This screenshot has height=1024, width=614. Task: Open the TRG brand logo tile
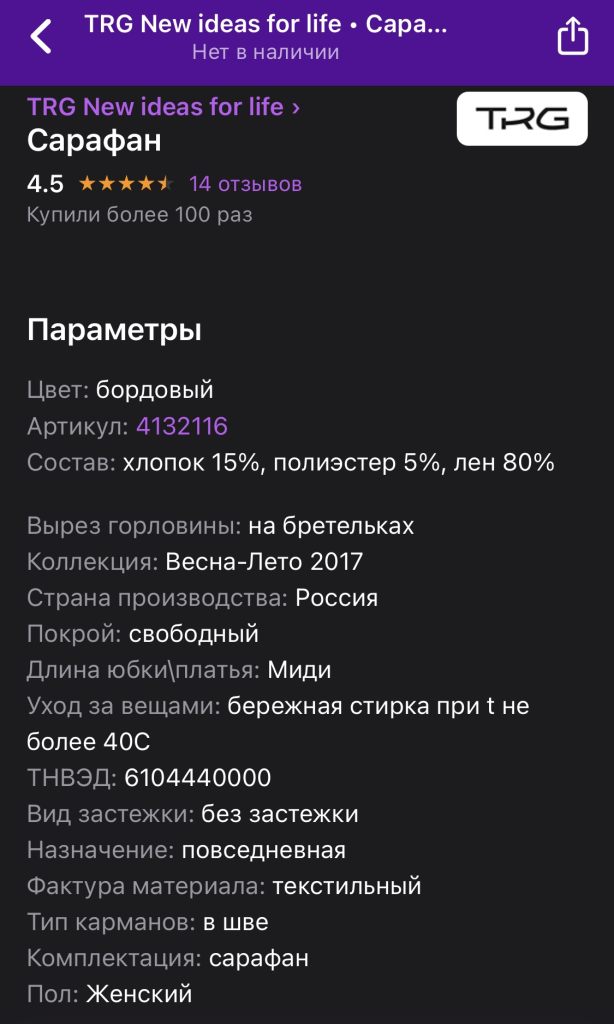click(521, 120)
